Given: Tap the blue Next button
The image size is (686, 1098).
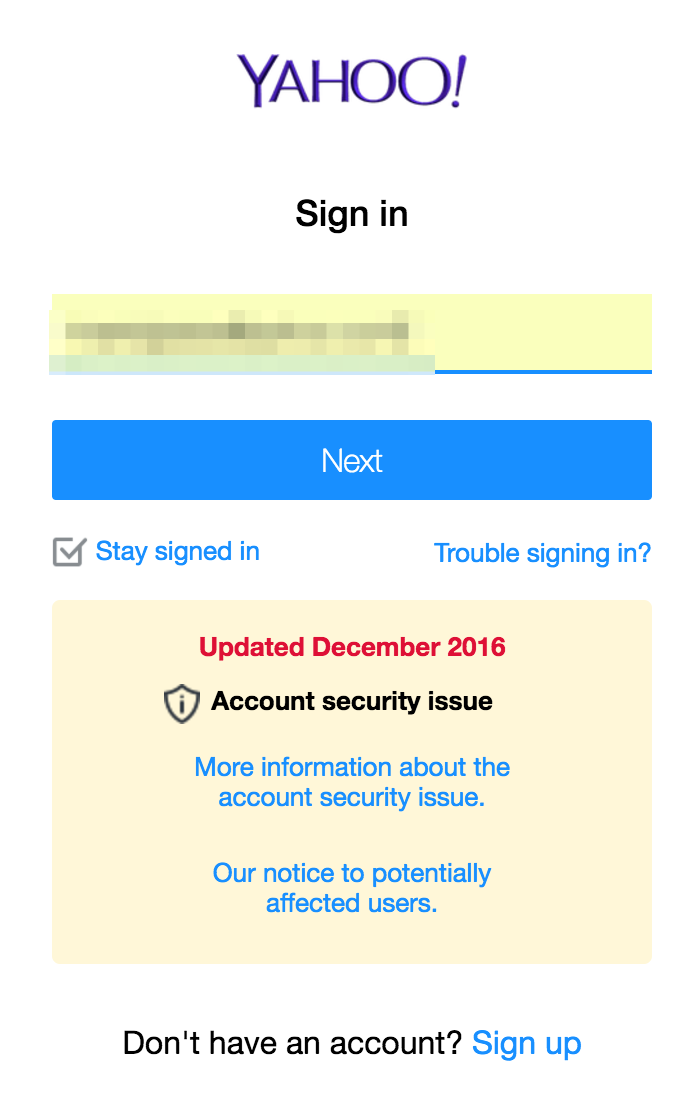Looking at the screenshot, I should click(351, 460).
